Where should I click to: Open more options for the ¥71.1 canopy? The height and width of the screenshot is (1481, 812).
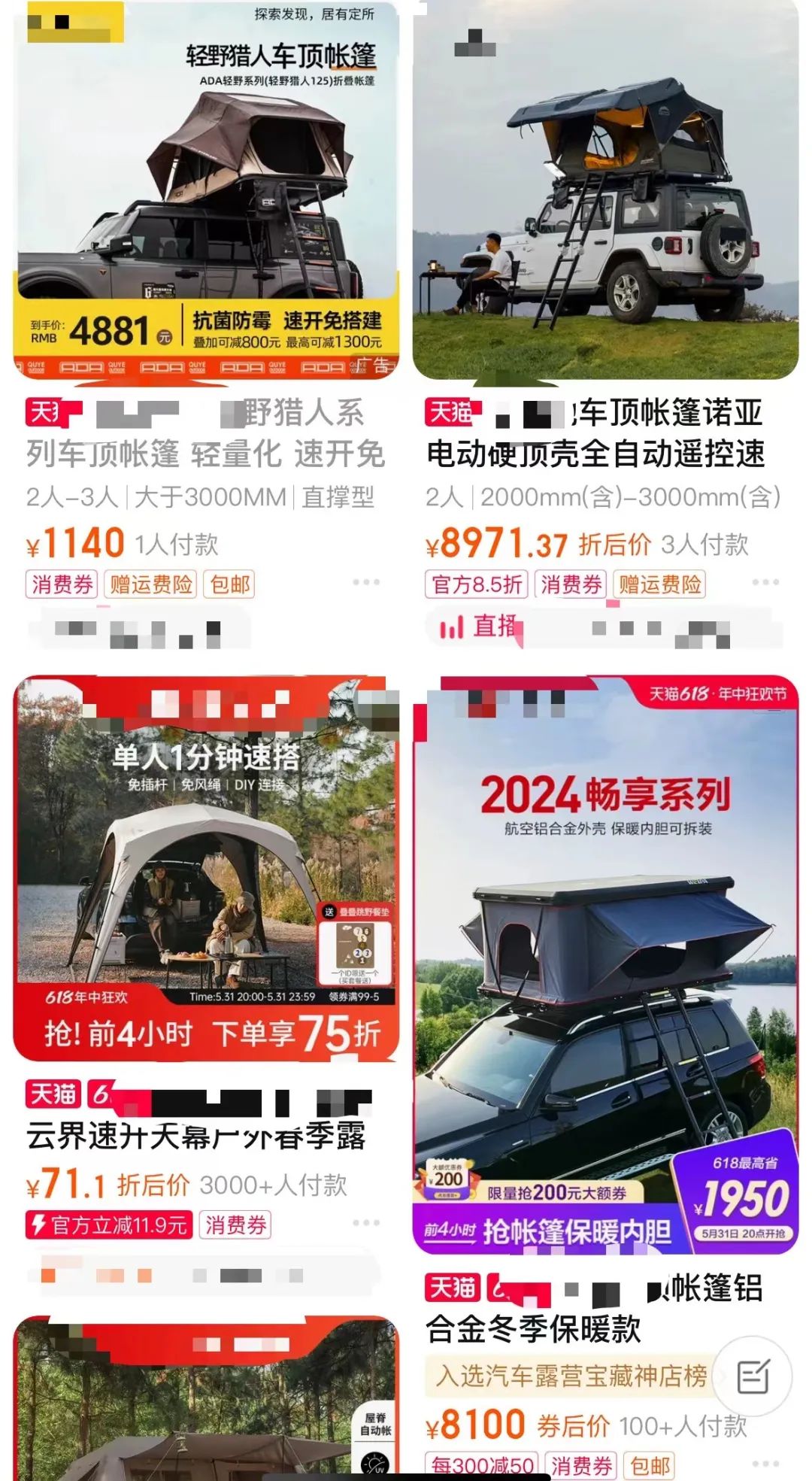[x=366, y=1223]
